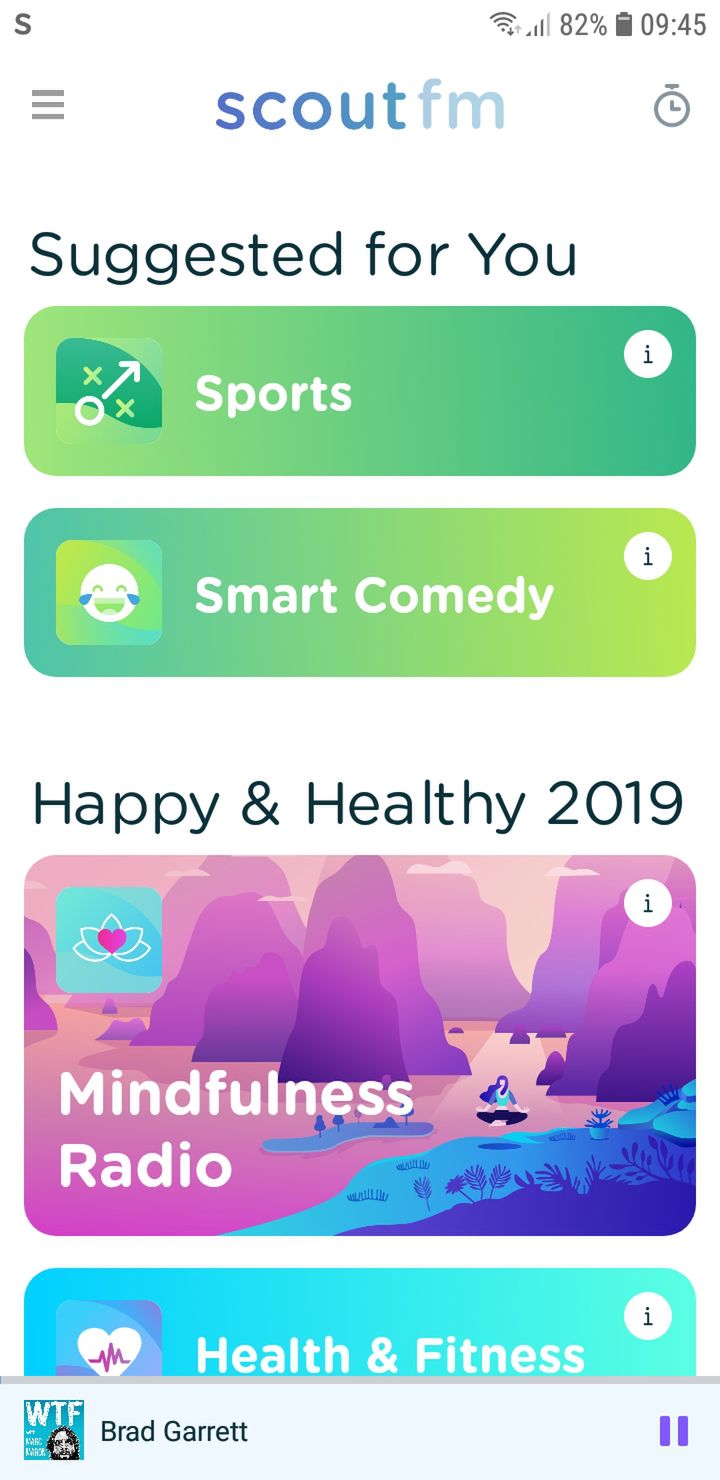The width and height of the screenshot is (720, 1480).
Task: Open the sleep timer icon
Action: tap(672, 106)
